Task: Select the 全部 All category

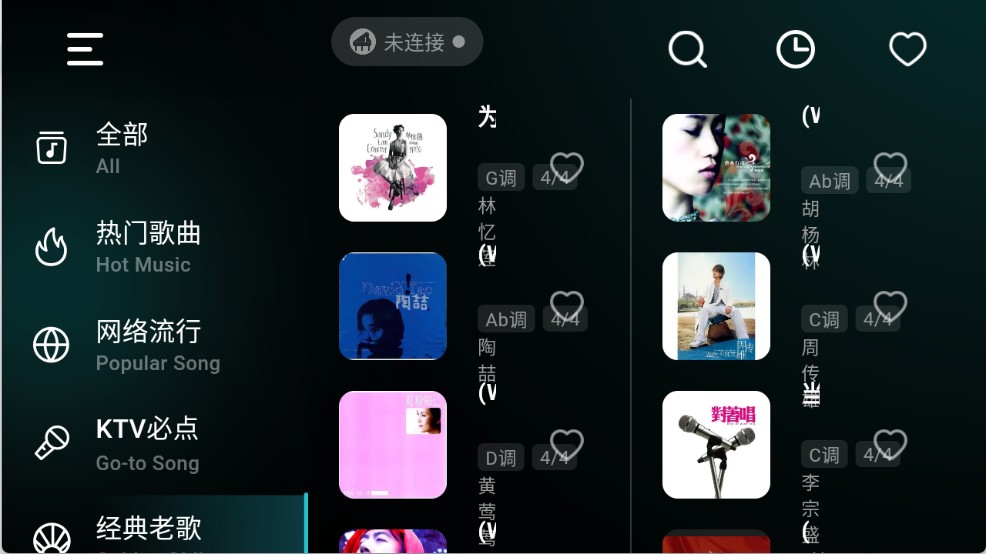Action: 120,147
